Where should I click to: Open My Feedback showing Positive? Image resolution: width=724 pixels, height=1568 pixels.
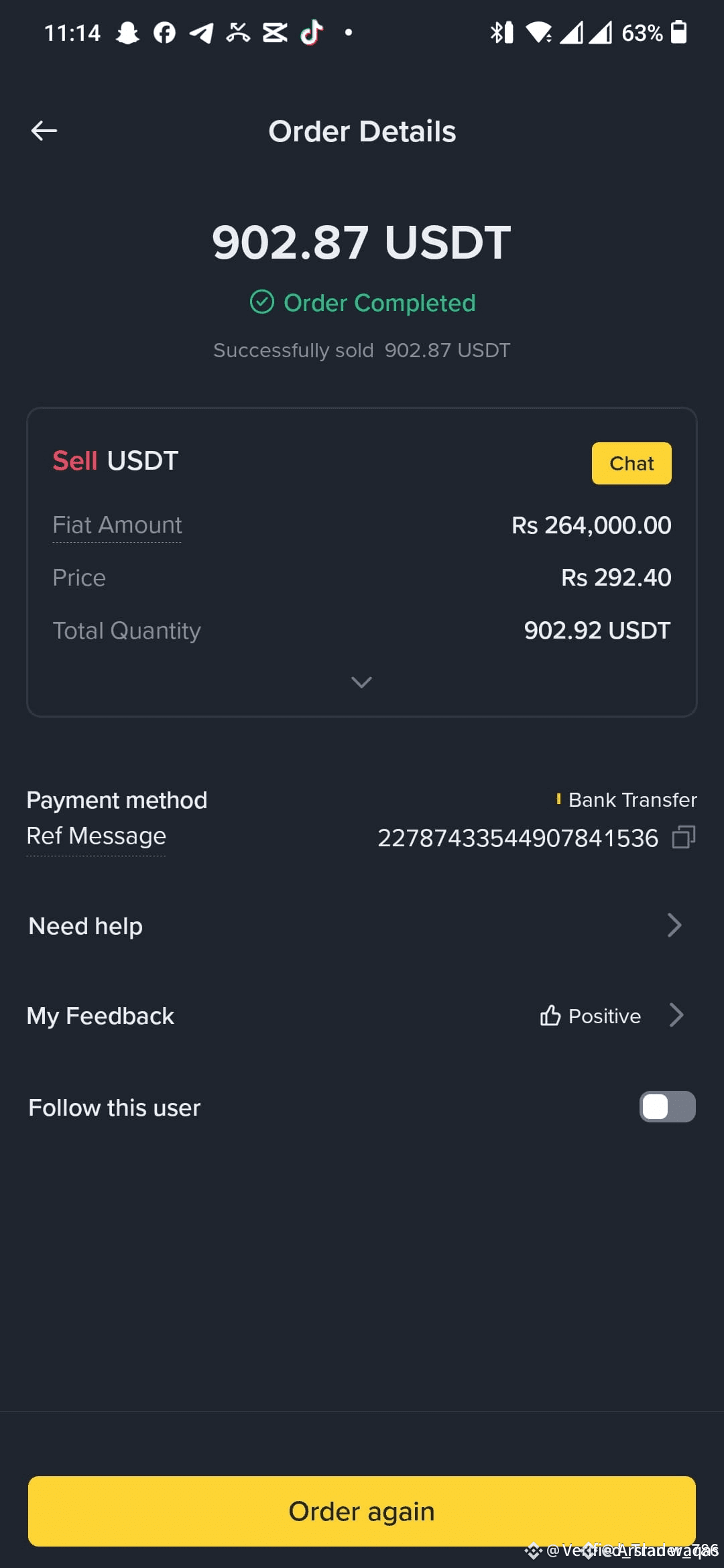click(x=362, y=1016)
